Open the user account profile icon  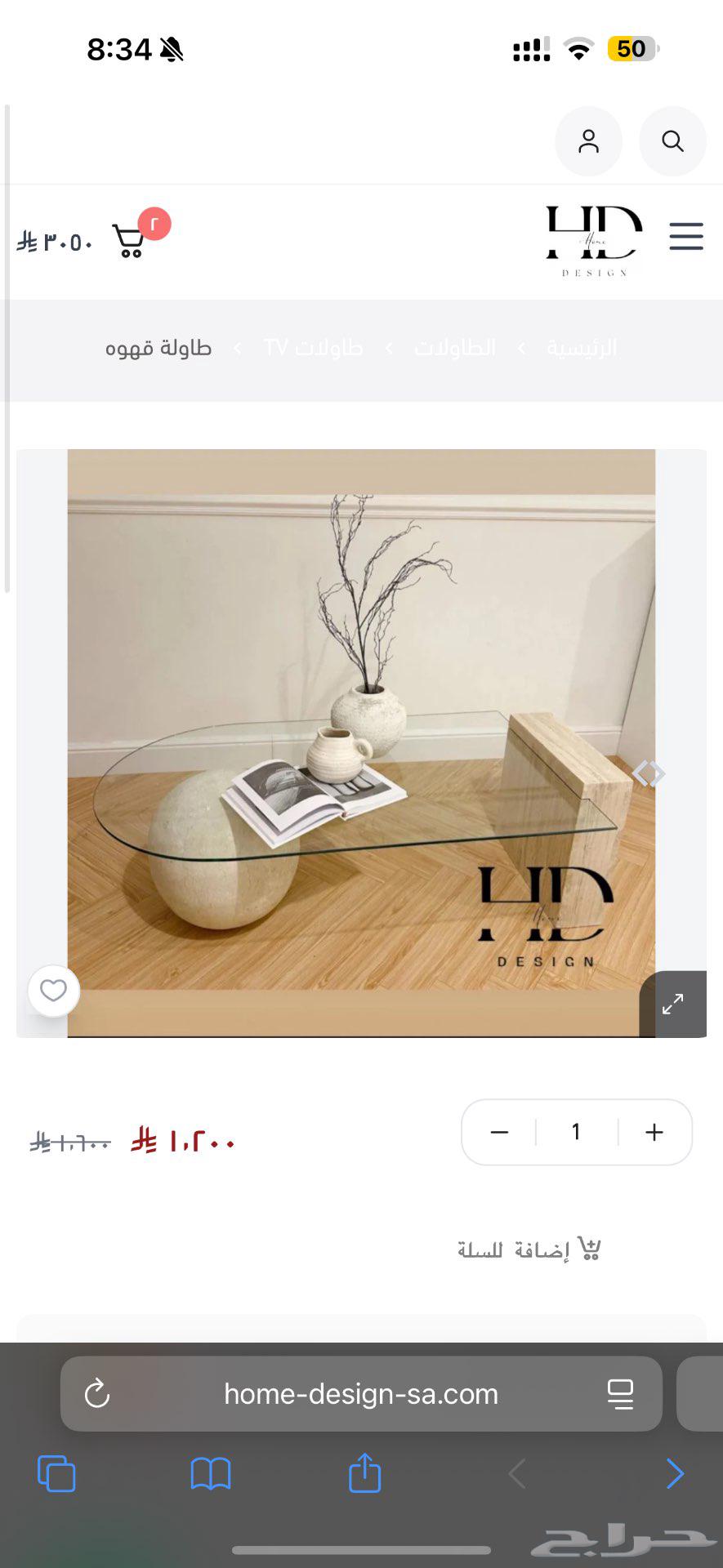(x=588, y=140)
